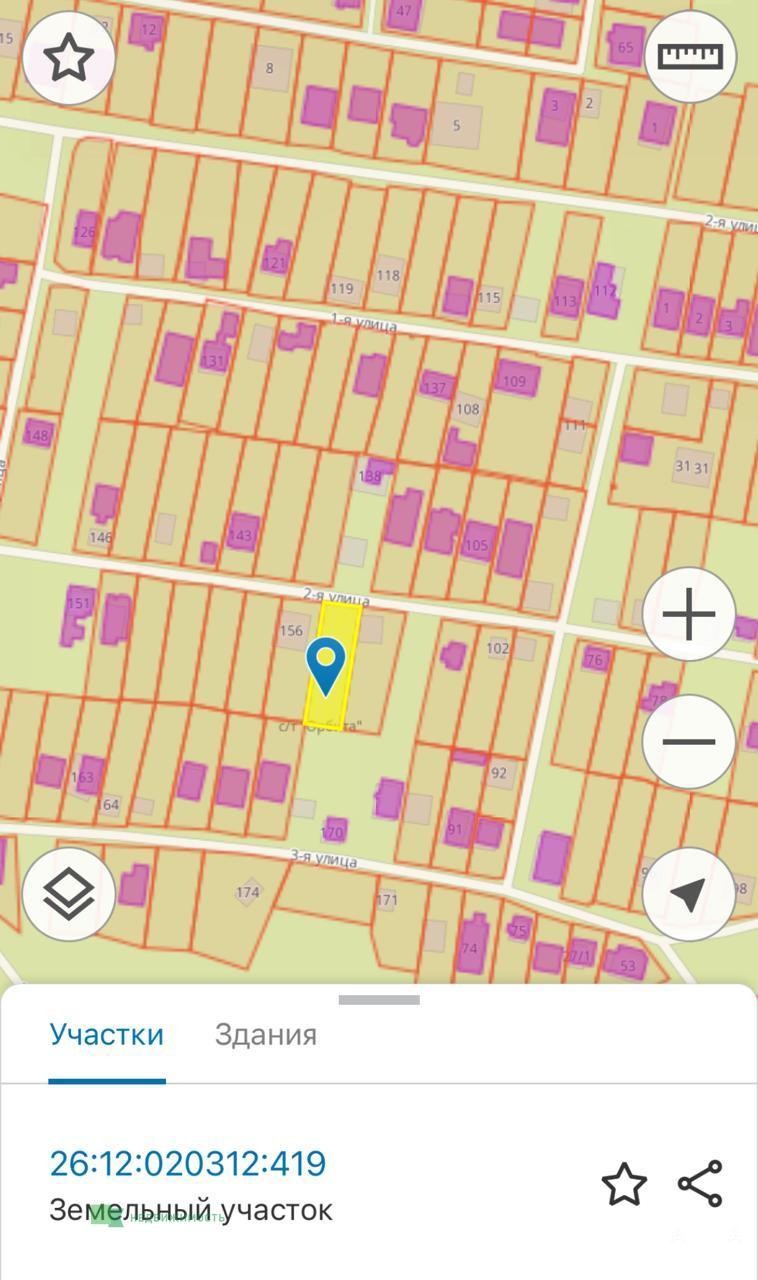Switch to the Здания tab

pyautogui.click(x=266, y=1035)
